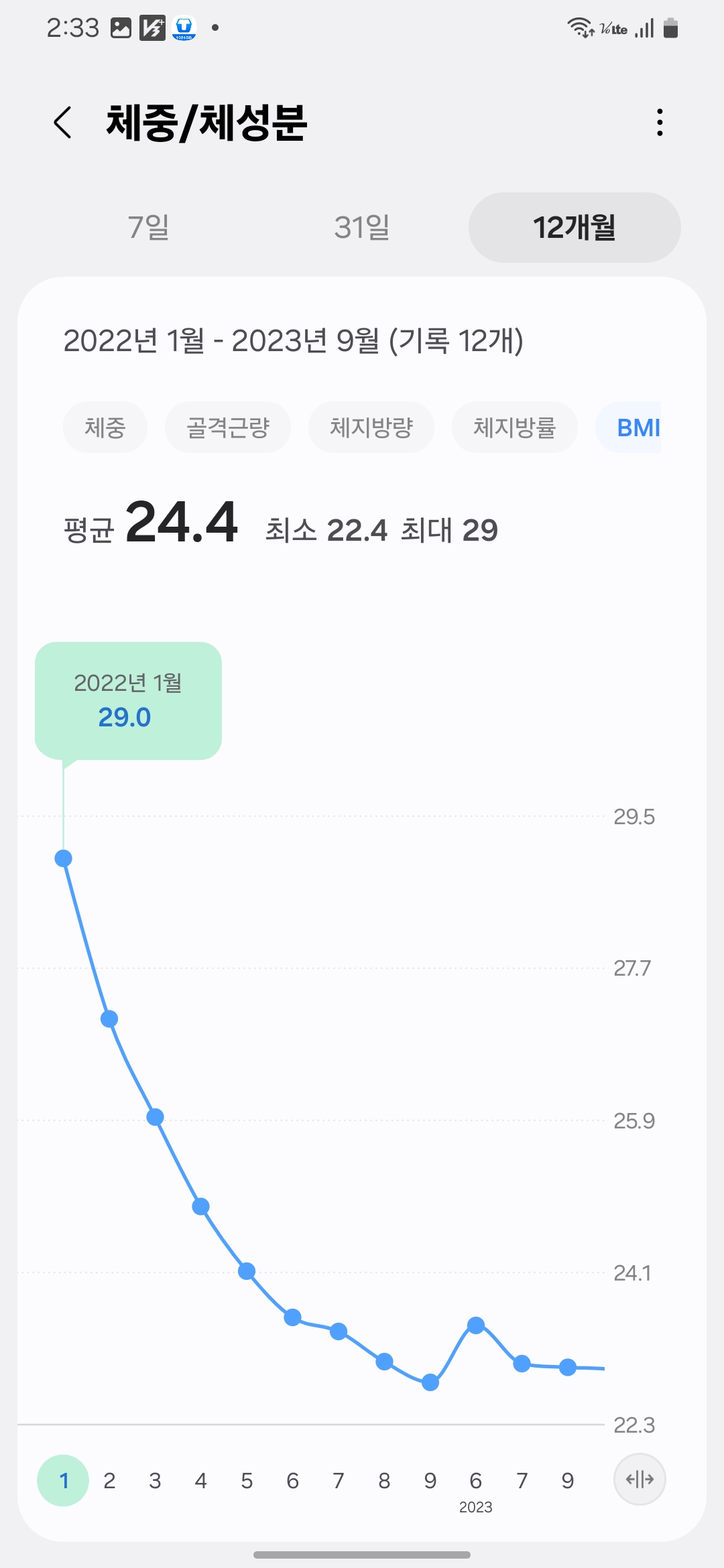724x1568 pixels.
Task: Select month 9 on chart axis
Action: [x=430, y=1481]
